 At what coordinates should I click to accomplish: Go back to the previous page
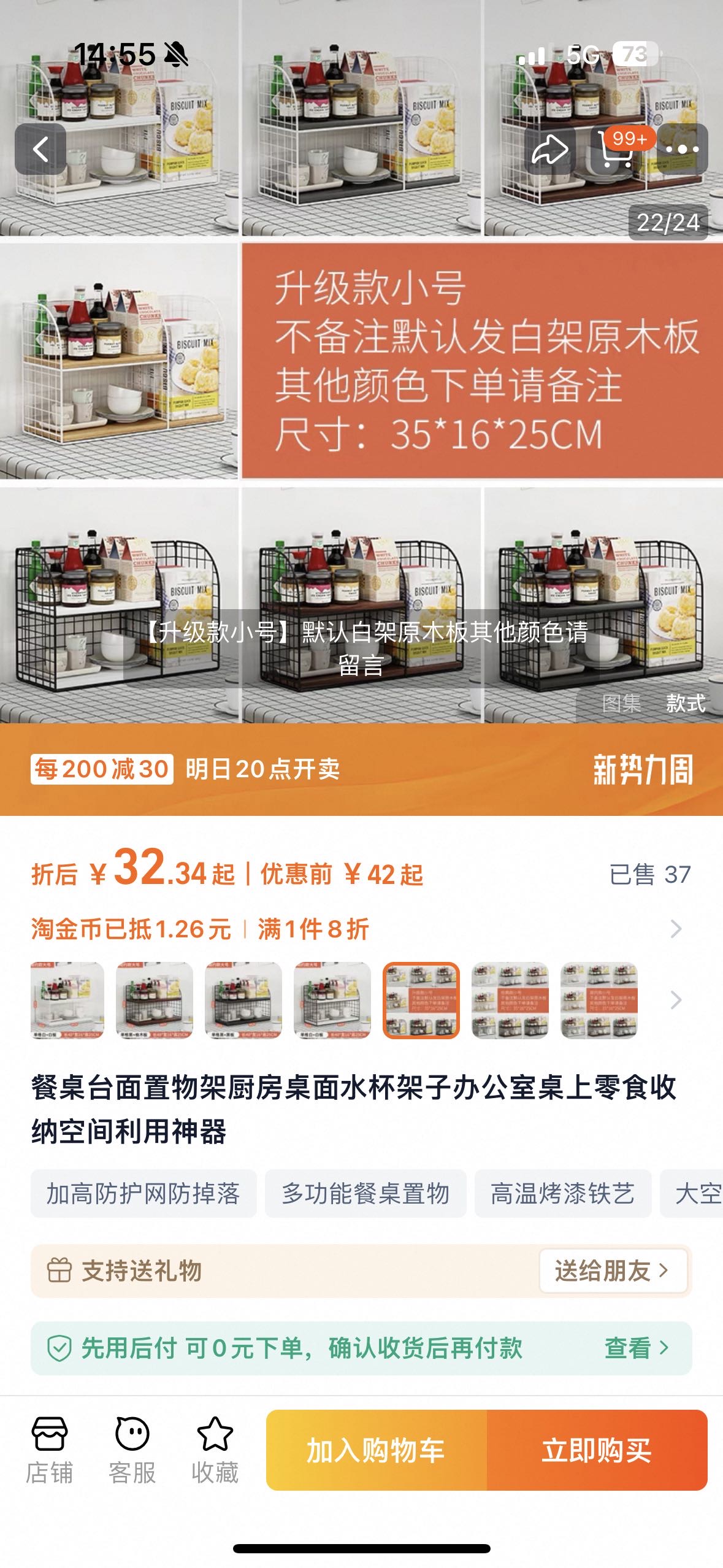40,149
